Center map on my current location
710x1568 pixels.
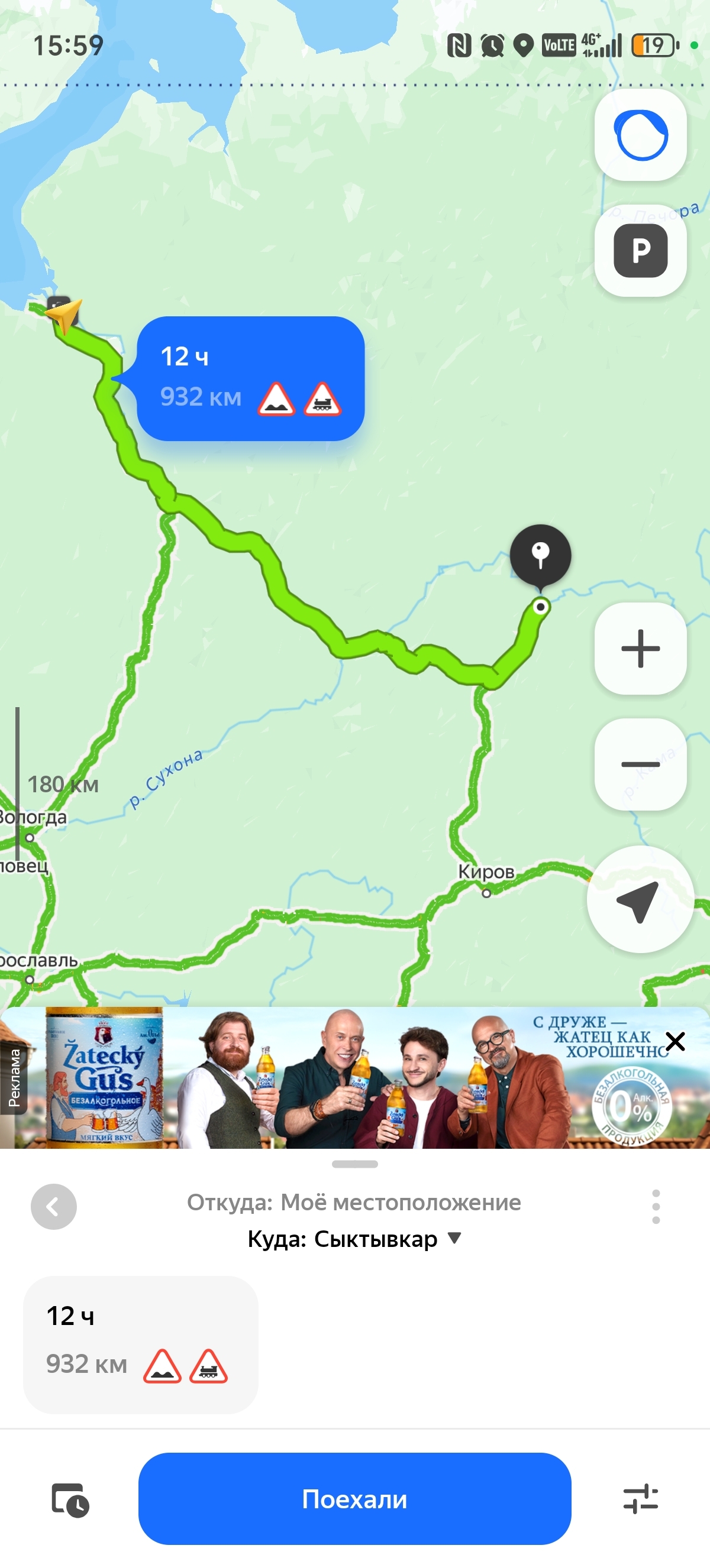640,900
